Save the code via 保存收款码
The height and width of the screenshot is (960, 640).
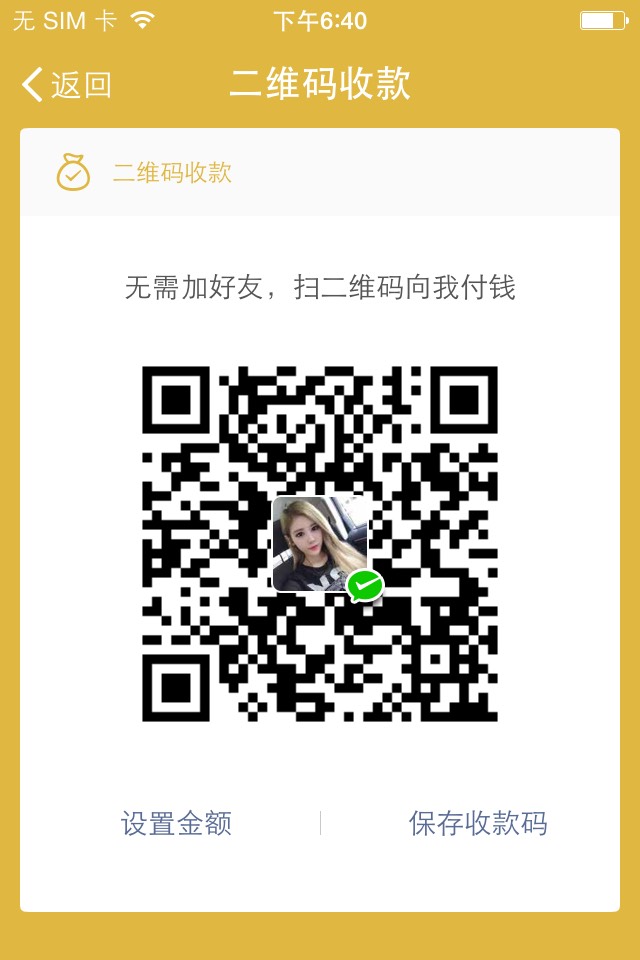(478, 824)
